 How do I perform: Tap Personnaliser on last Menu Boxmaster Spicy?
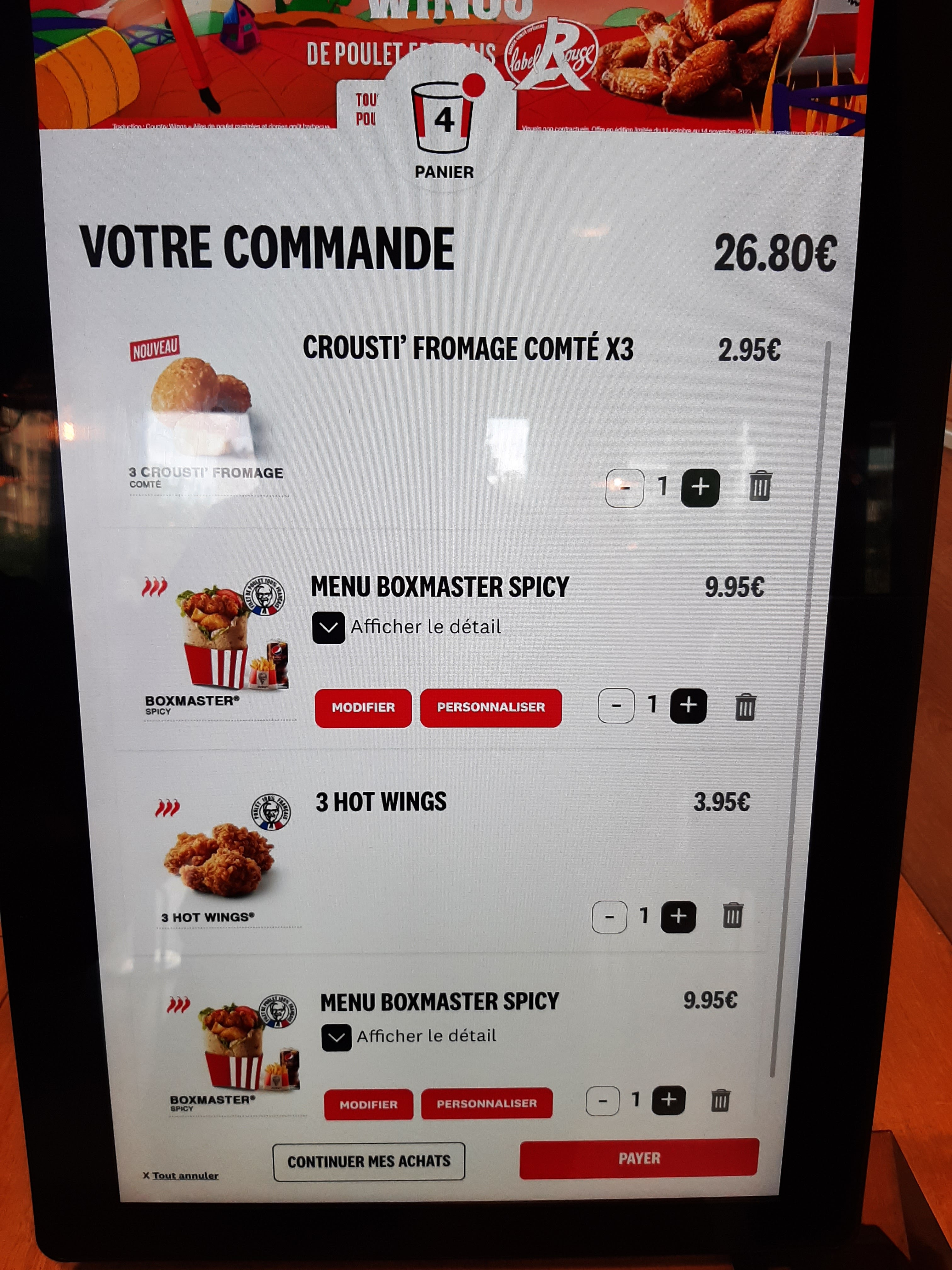coord(487,1103)
